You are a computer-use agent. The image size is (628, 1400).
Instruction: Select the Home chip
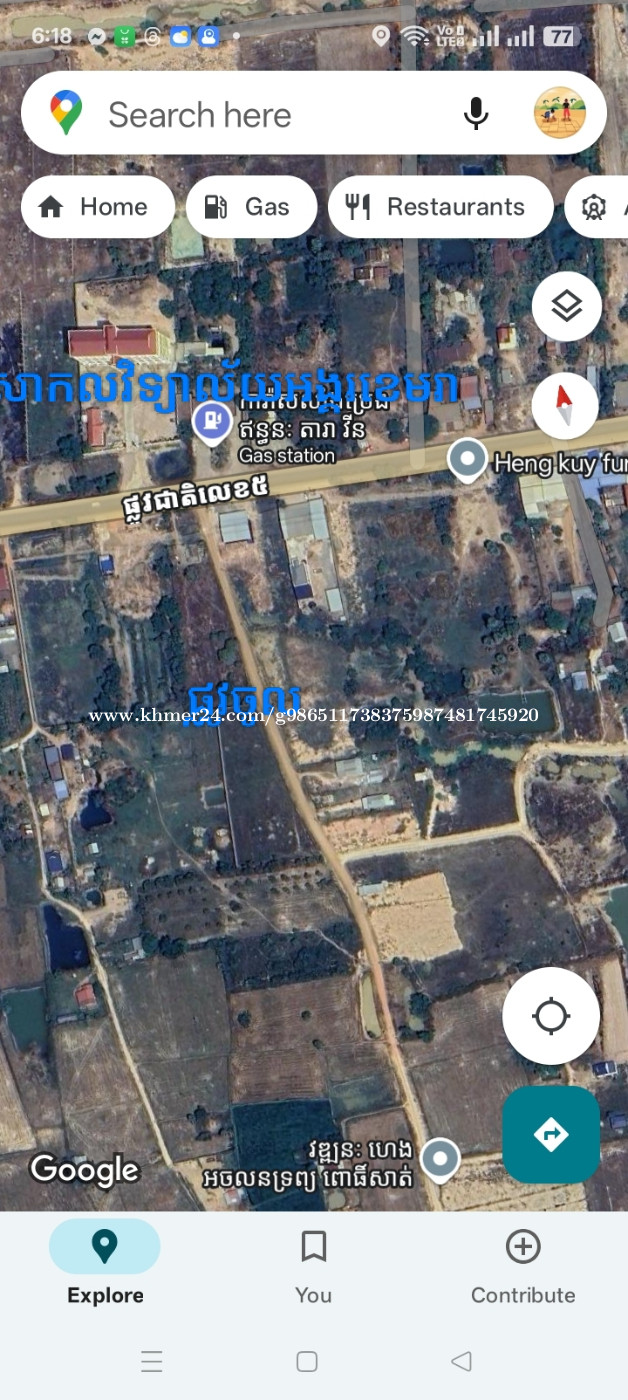click(98, 207)
